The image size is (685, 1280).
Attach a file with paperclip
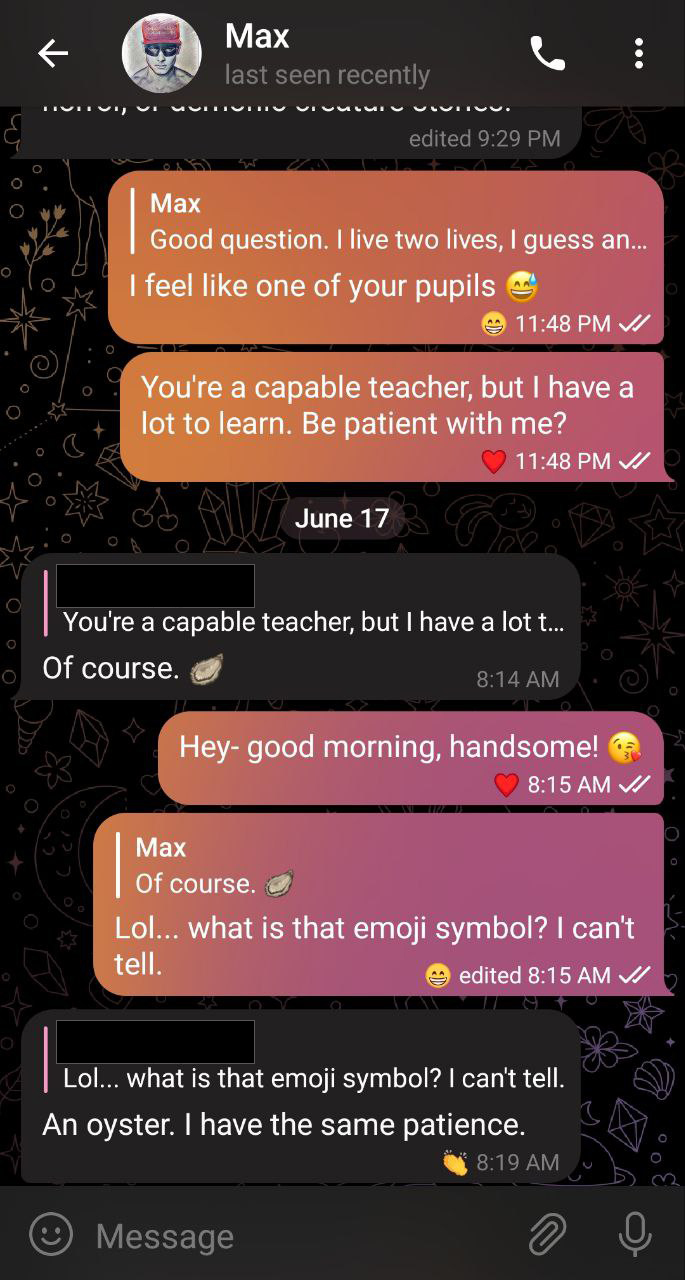[x=547, y=1234]
